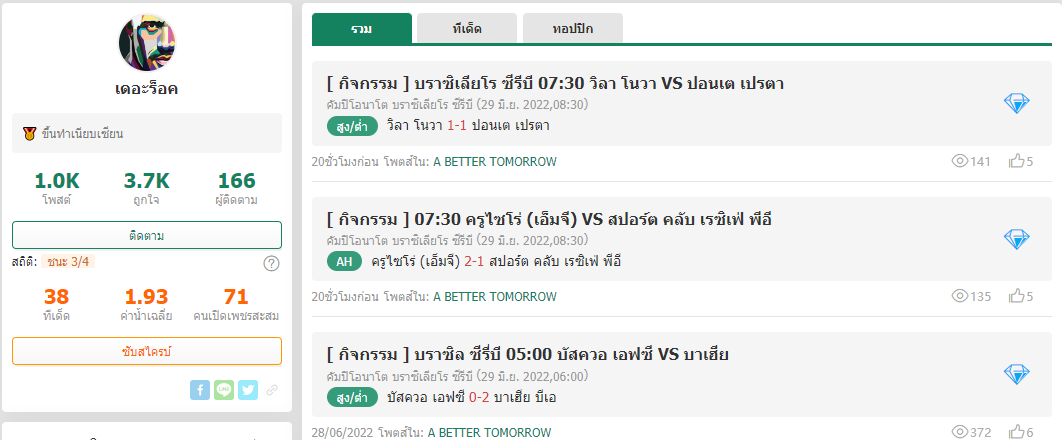The image size is (1062, 440).
Task: Like the วิลา โนวา VS ปอนเต เปรตา post
Action: pos(1020,161)
